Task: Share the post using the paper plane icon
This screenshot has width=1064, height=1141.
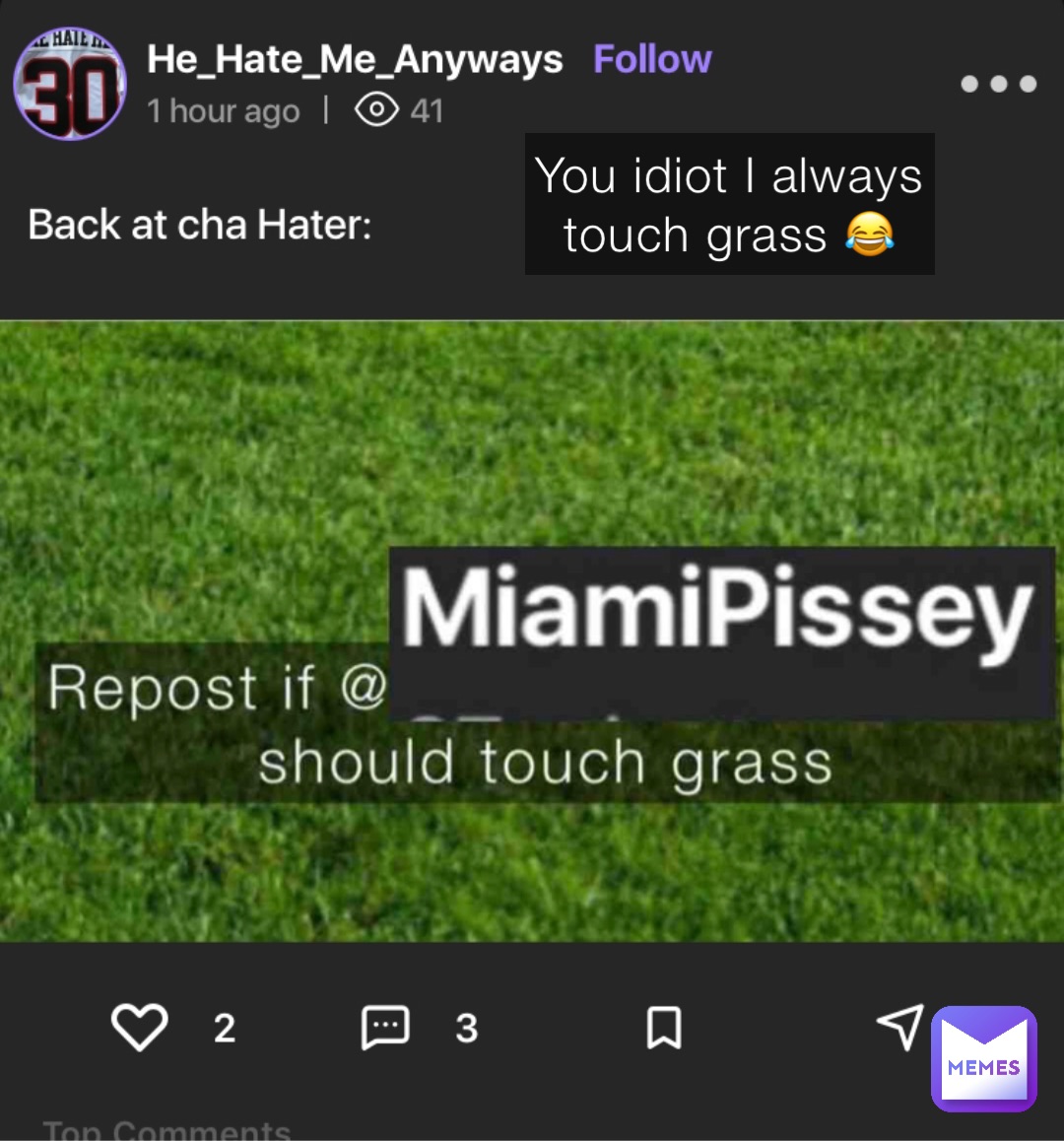Action: (899, 1027)
